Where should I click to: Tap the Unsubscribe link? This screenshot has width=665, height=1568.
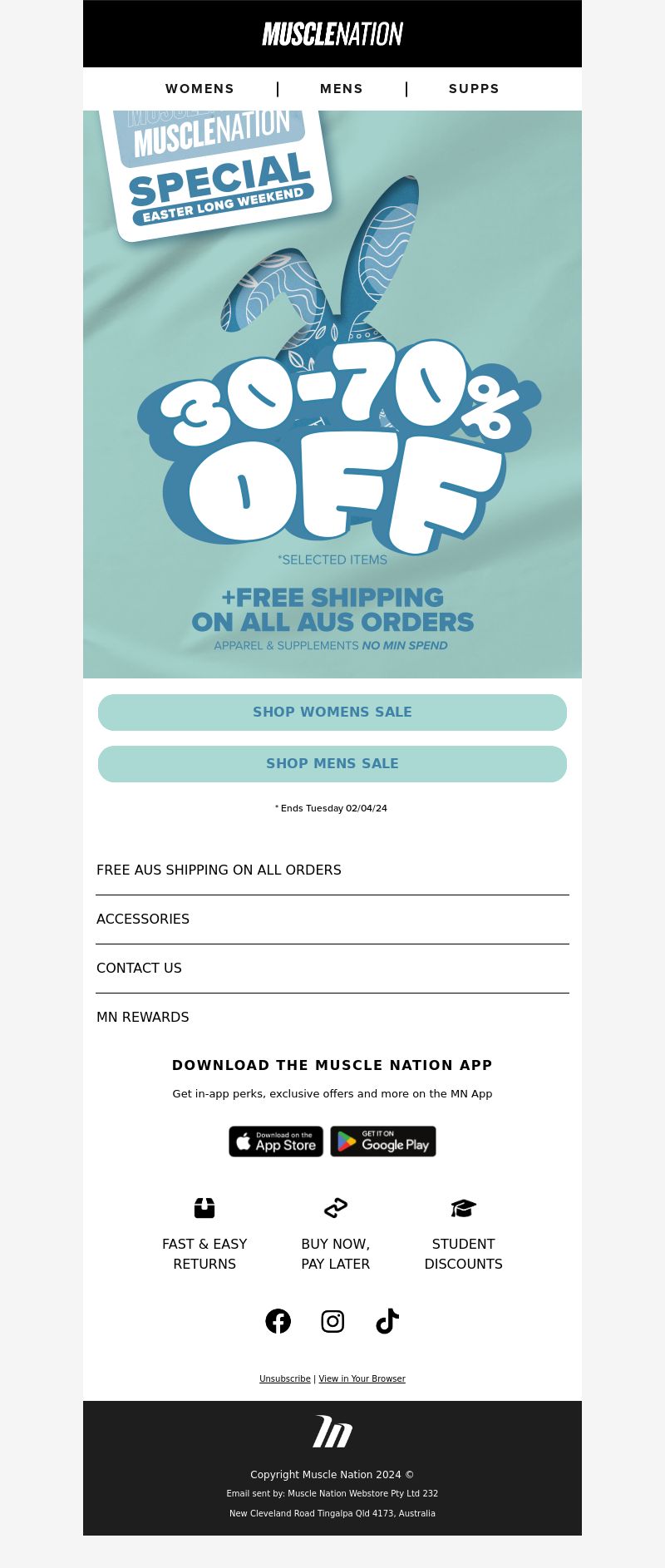pos(285,1378)
